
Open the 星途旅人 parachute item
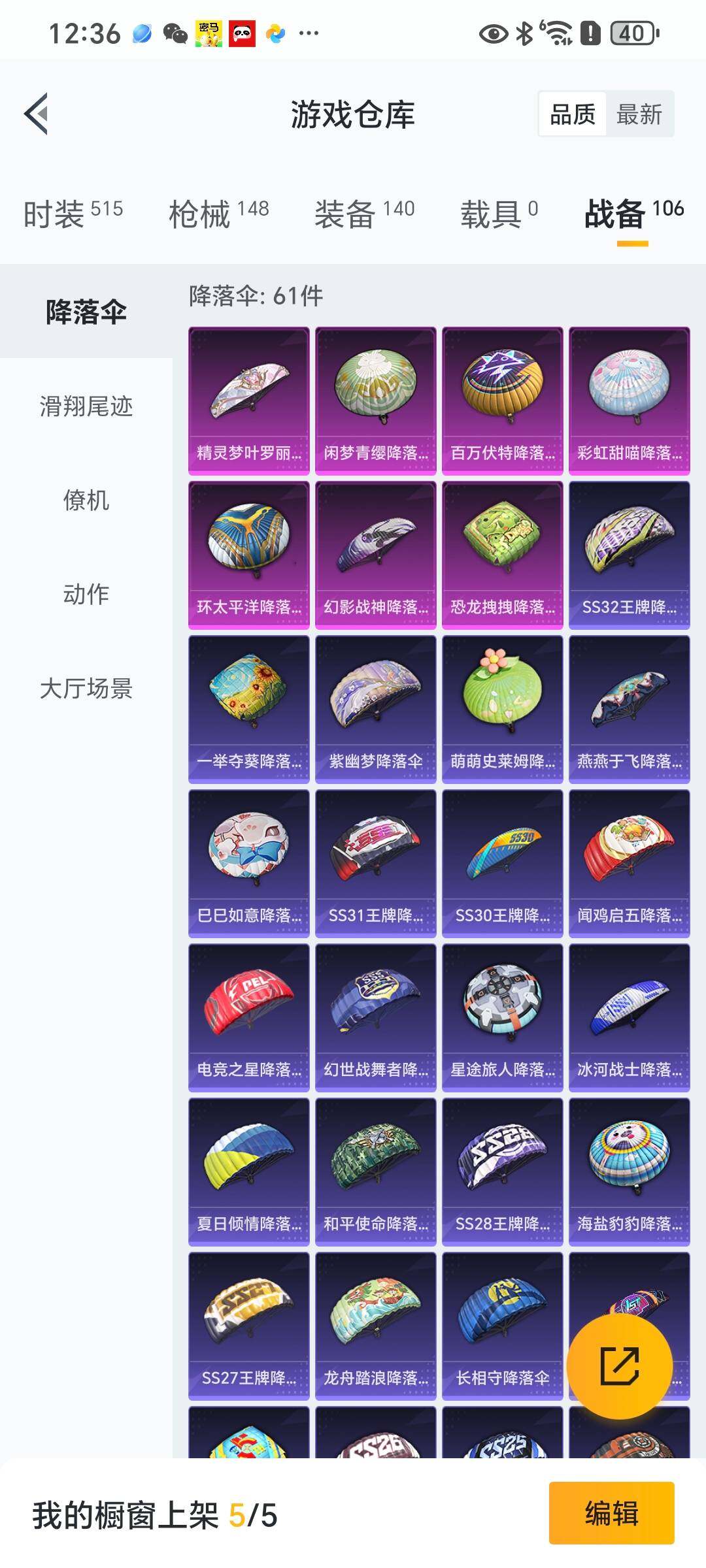[x=503, y=1018]
